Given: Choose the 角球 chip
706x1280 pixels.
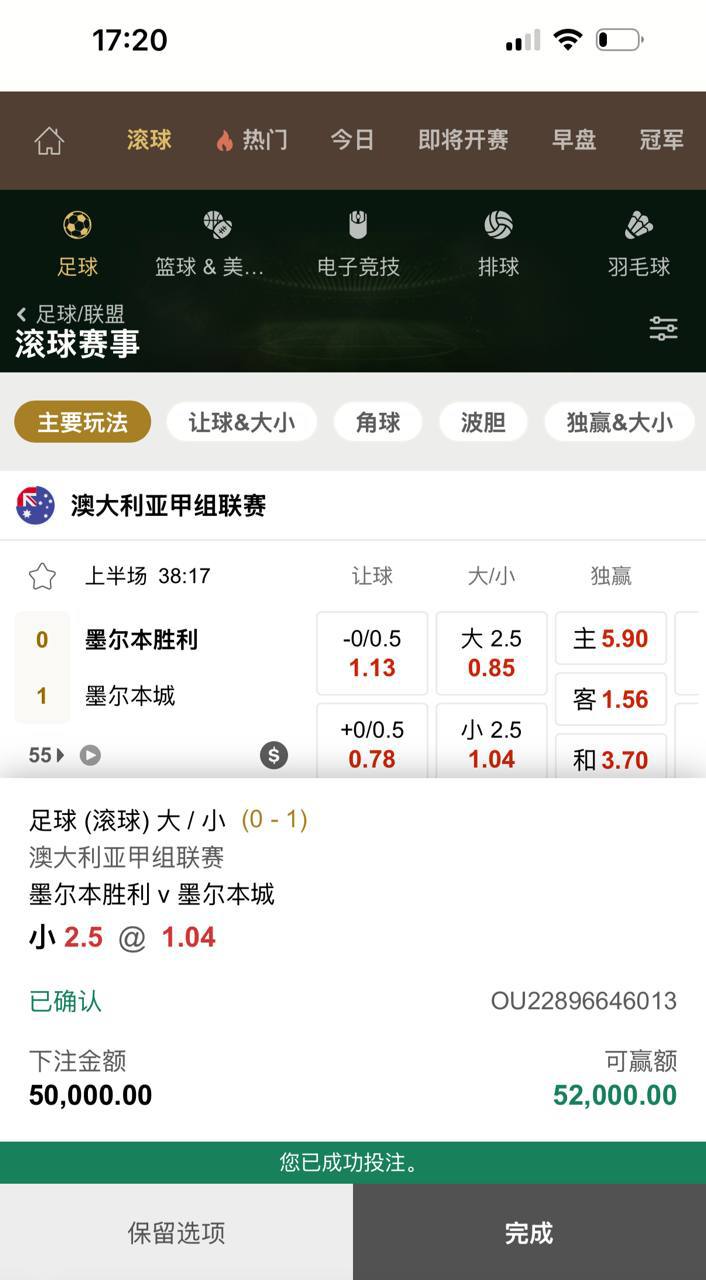Looking at the screenshot, I should tap(378, 422).
